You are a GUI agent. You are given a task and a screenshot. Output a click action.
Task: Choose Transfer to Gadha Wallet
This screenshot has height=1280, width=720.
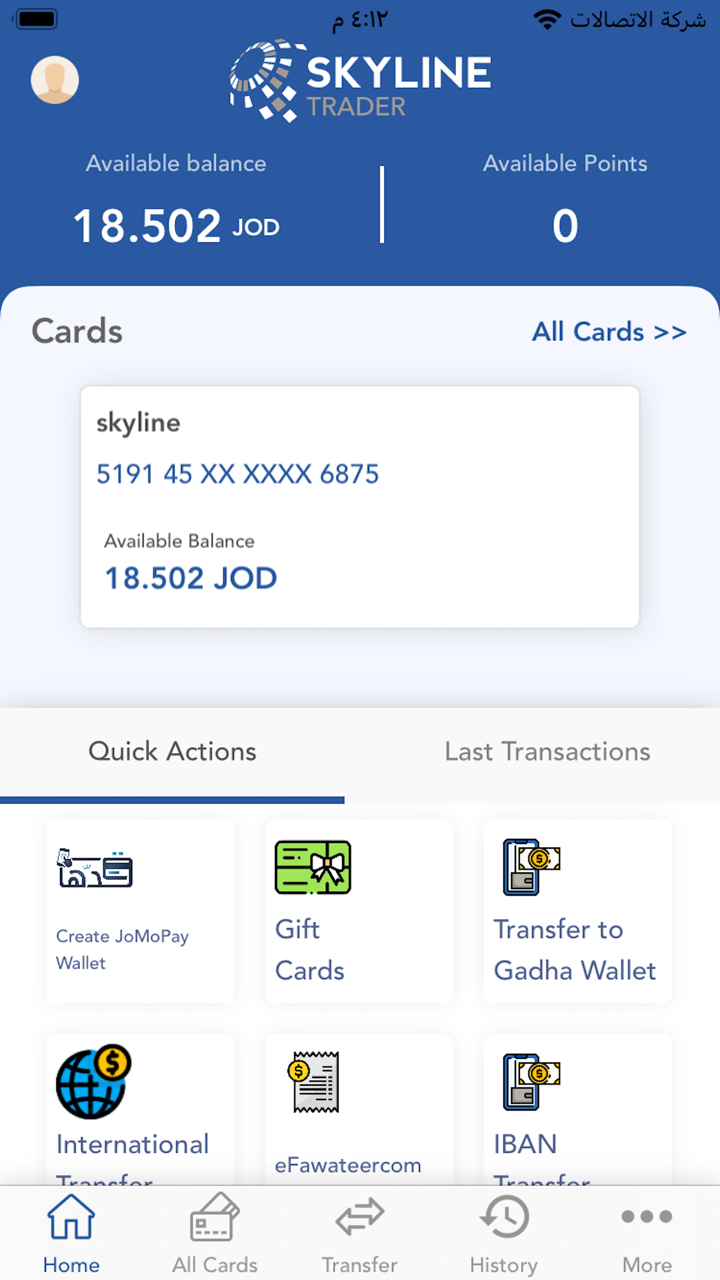(577, 911)
